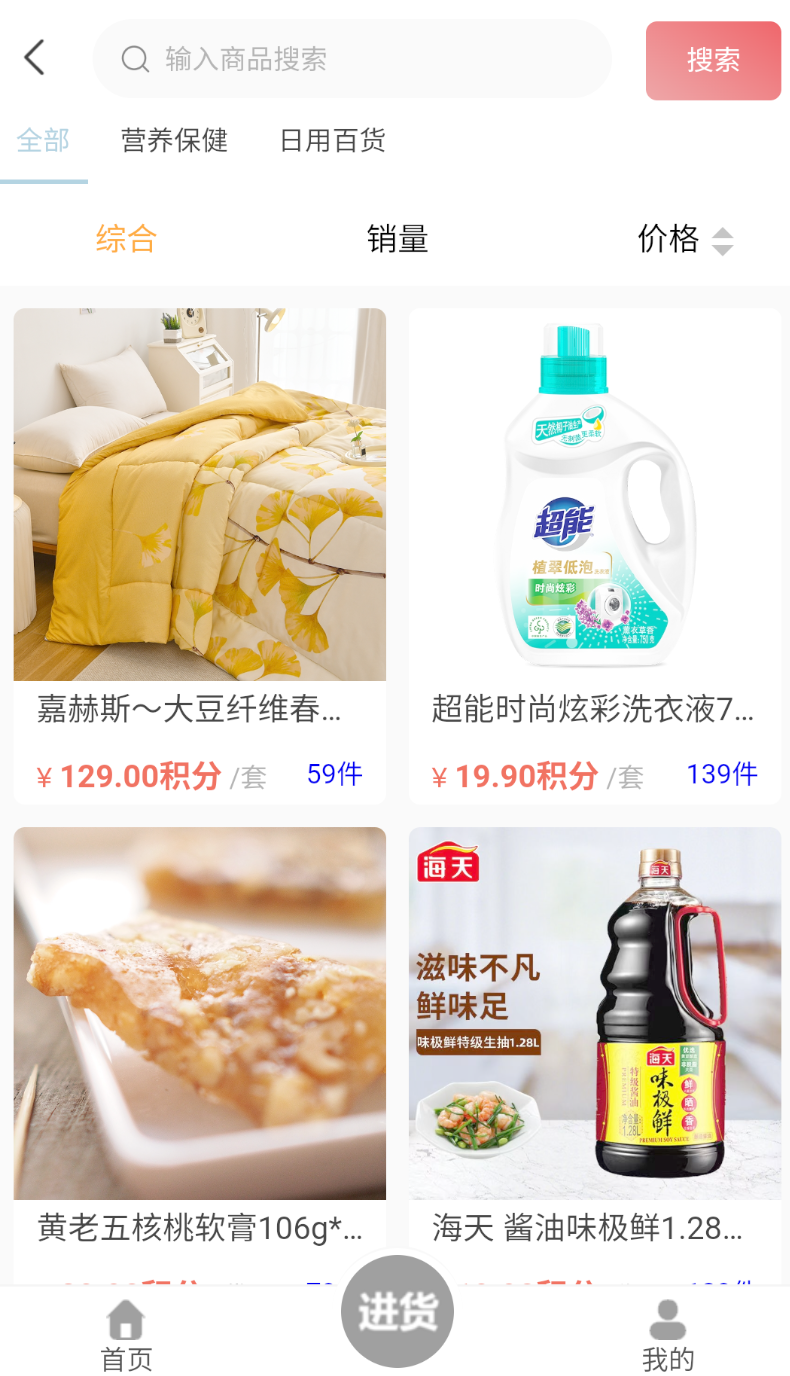Switch to the 全部 category tab
The height and width of the screenshot is (1376, 790).
point(43,141)
